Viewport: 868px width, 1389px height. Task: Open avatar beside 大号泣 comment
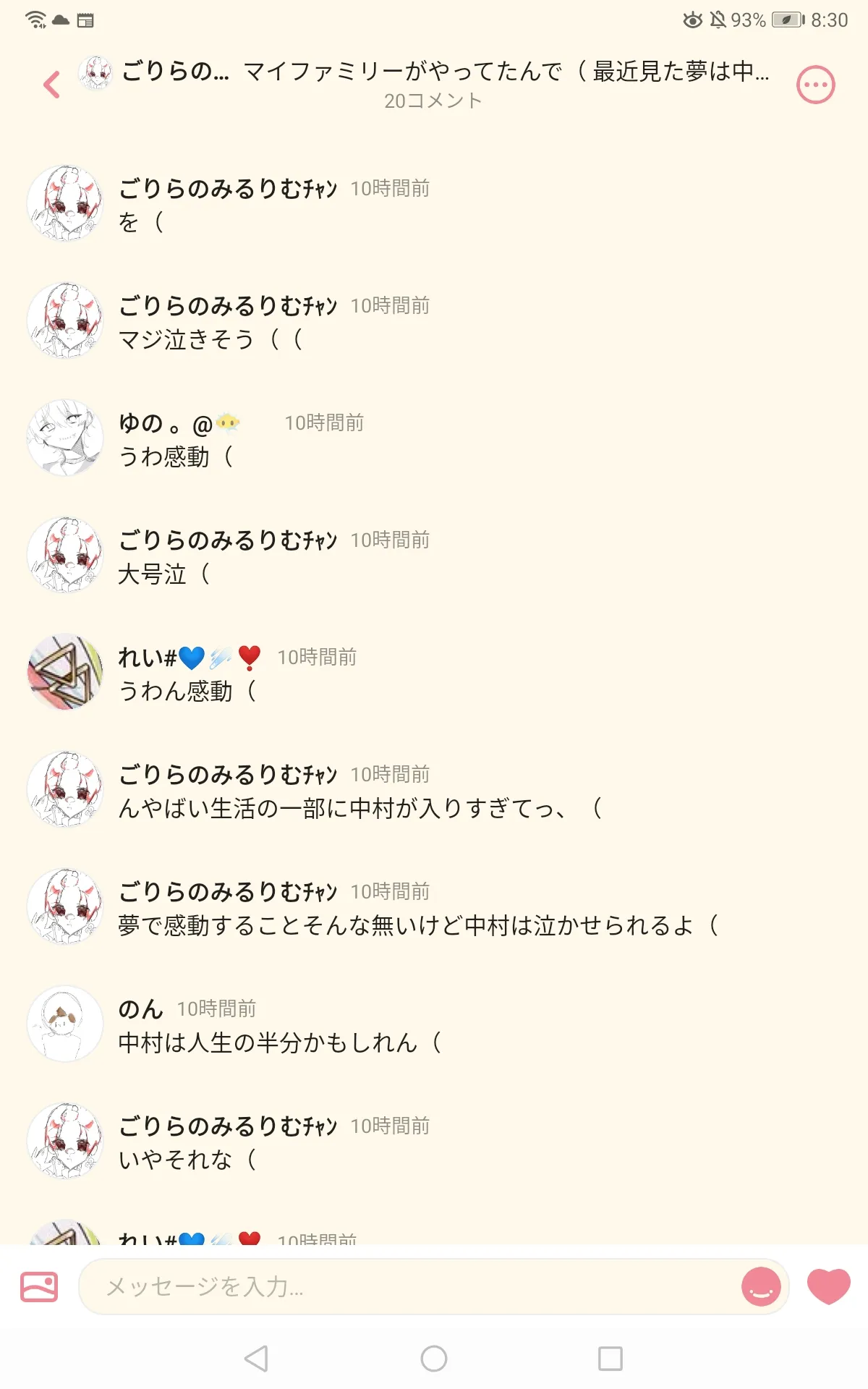click(65, 555)
